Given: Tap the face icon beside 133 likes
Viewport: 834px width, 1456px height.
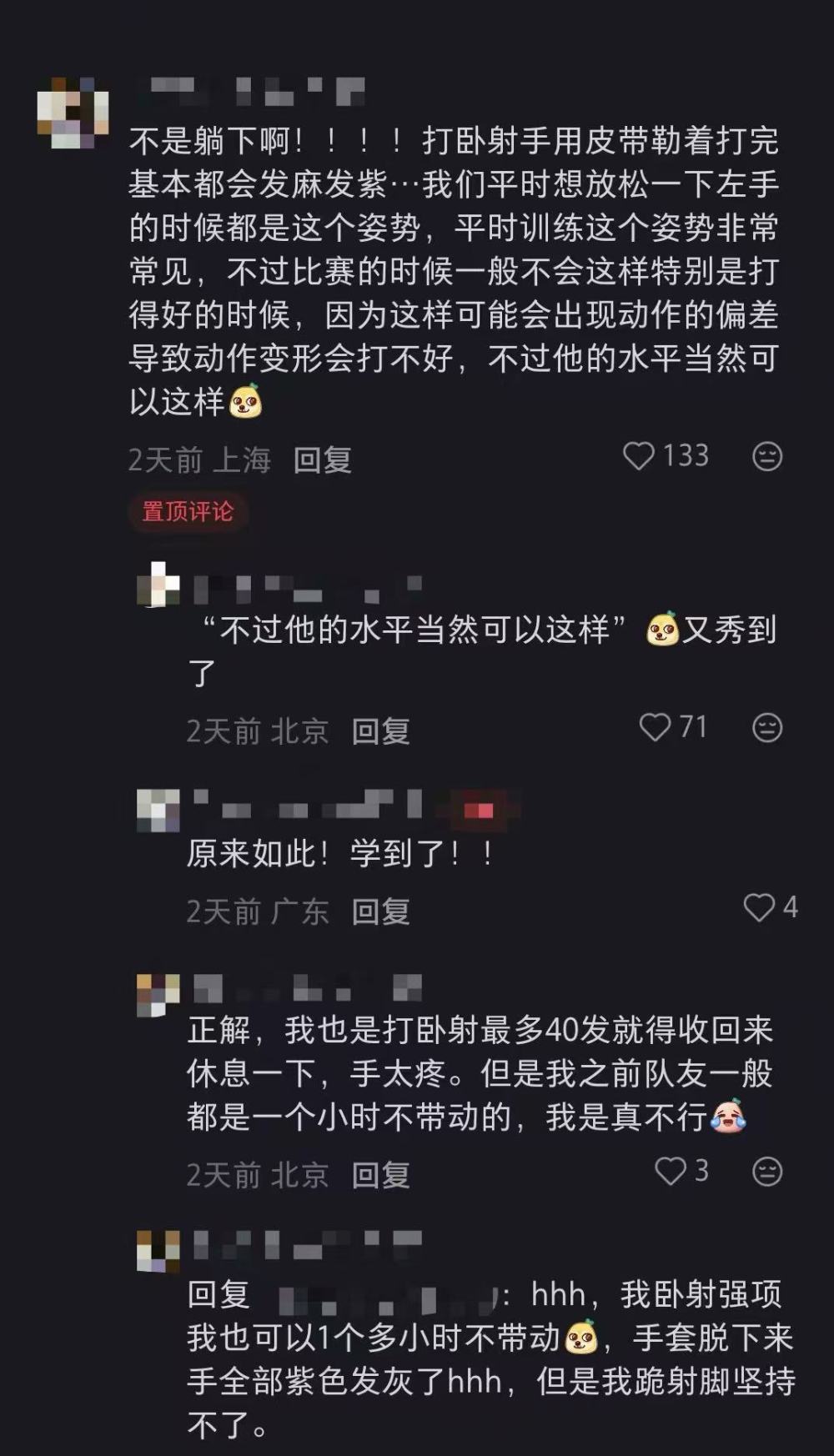Looking at the screenshot, I should 766,456.
